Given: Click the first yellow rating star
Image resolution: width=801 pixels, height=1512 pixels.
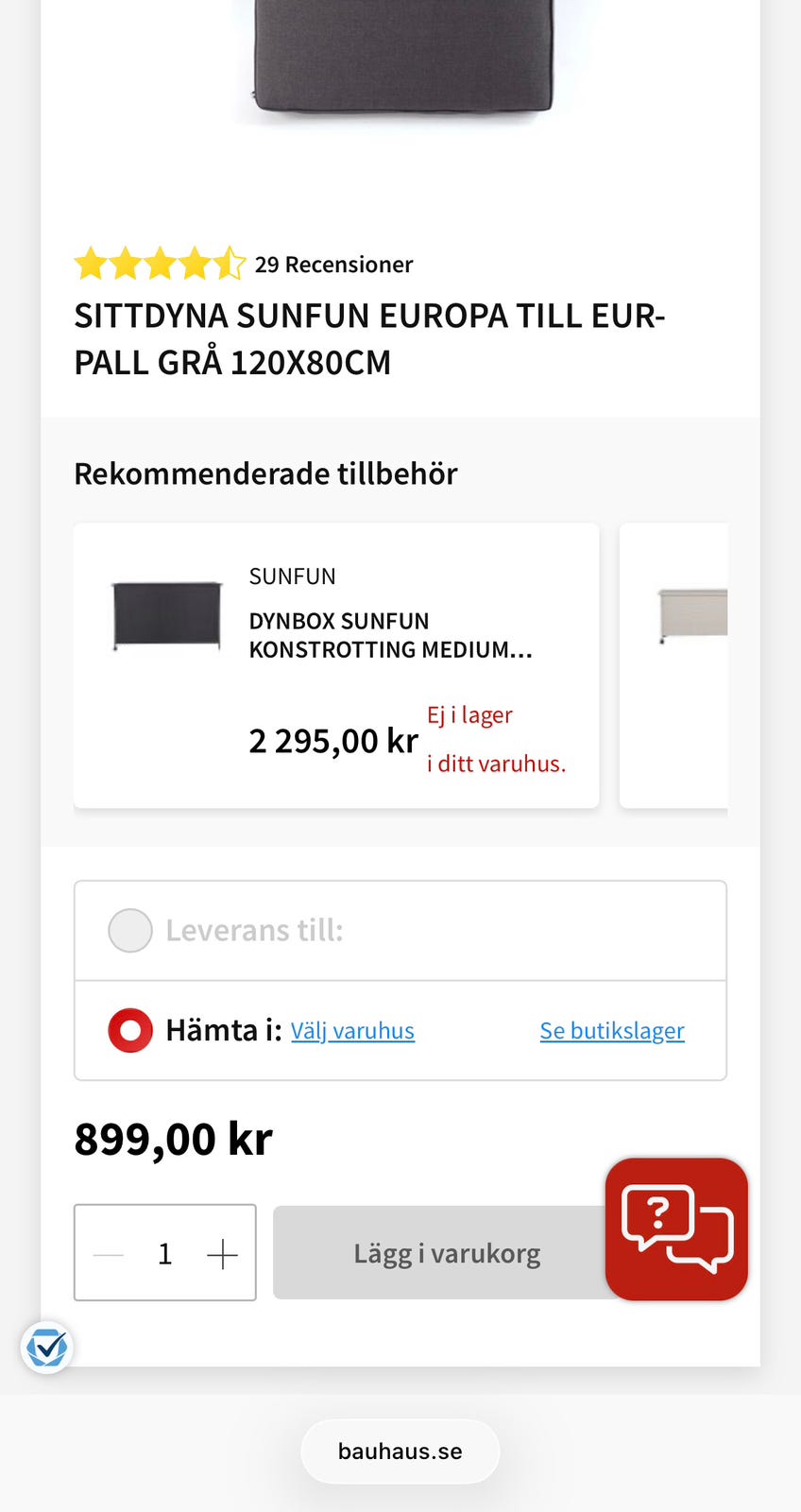Looking at the screenshot, I should pos(92,264).
